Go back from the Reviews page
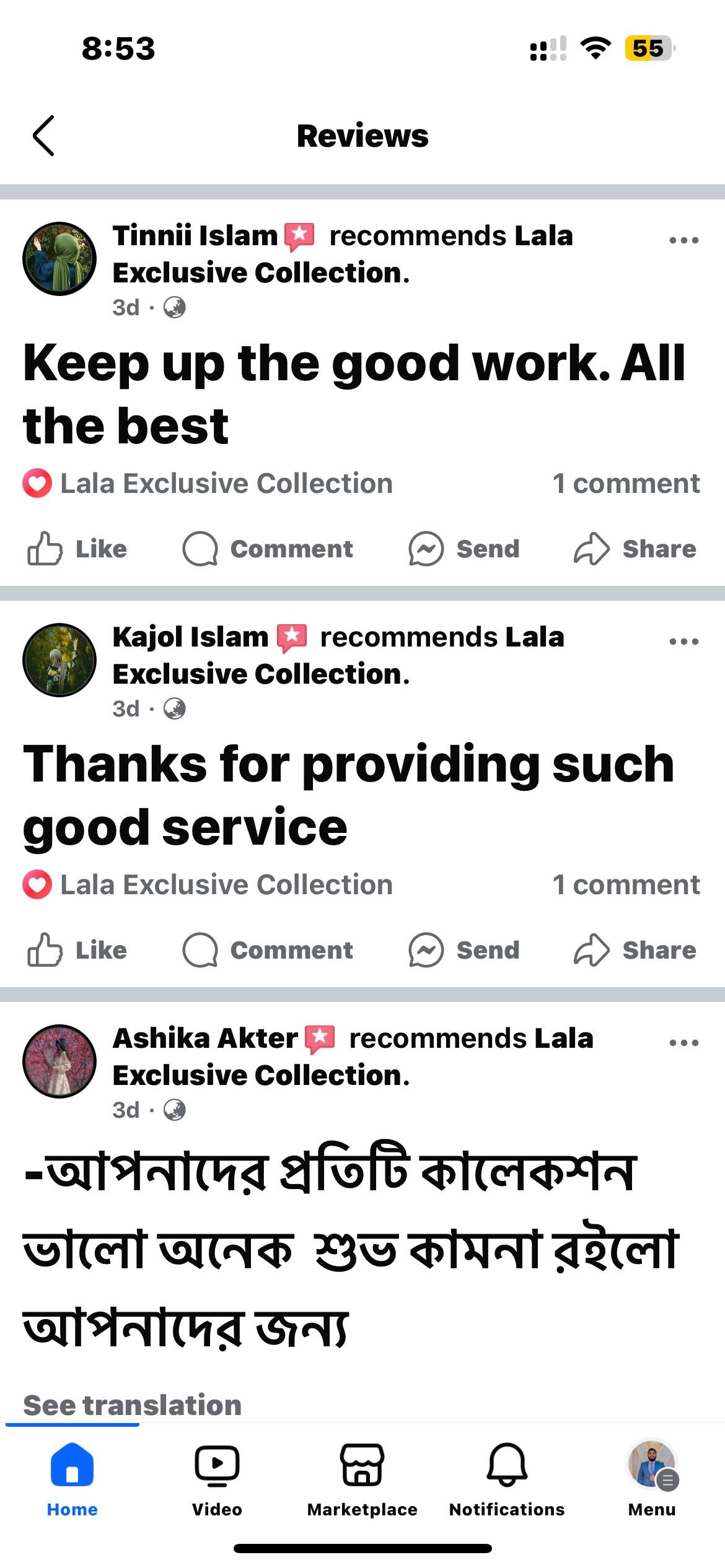Screen dimensions: 725x1568 (x=43, y=136)
